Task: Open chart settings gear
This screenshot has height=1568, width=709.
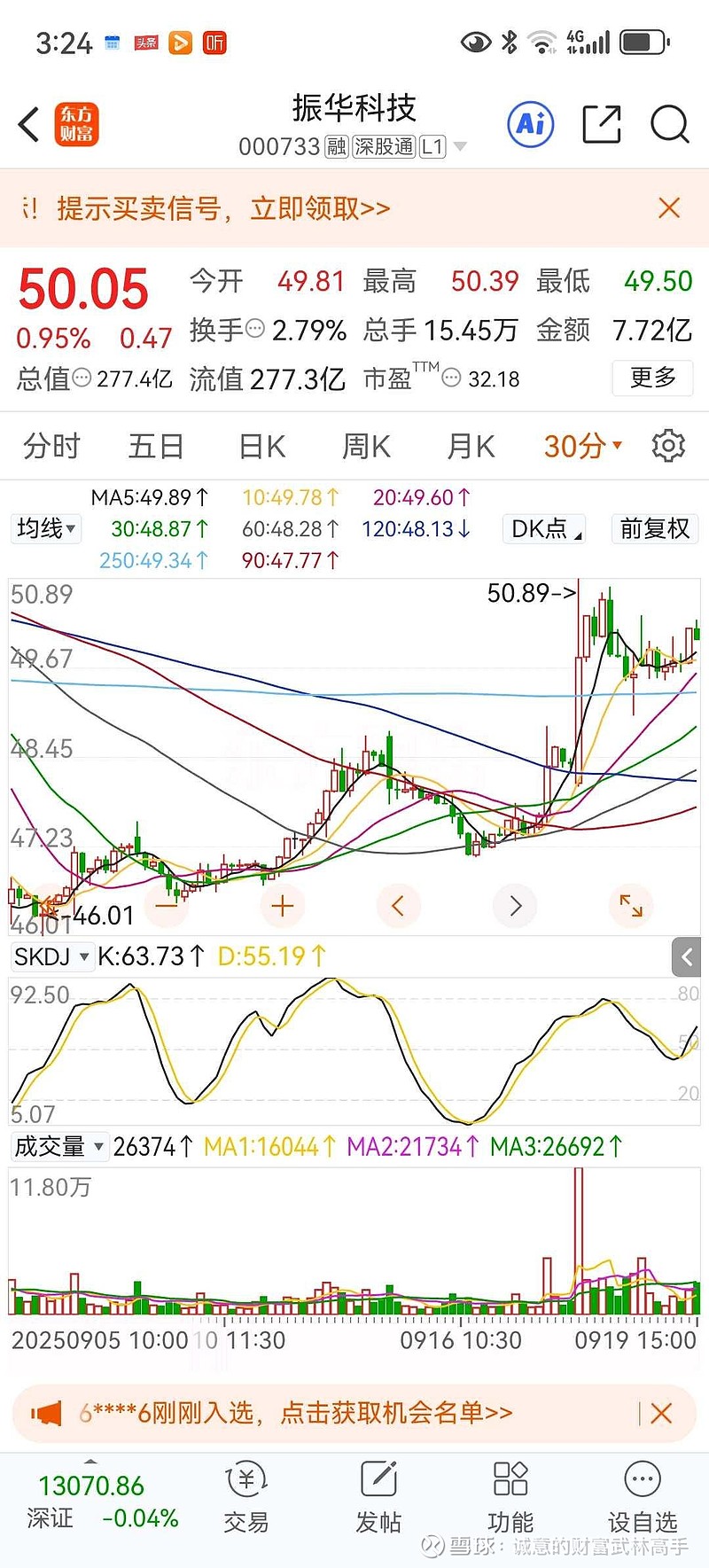Action: click(x=668, y=446)
